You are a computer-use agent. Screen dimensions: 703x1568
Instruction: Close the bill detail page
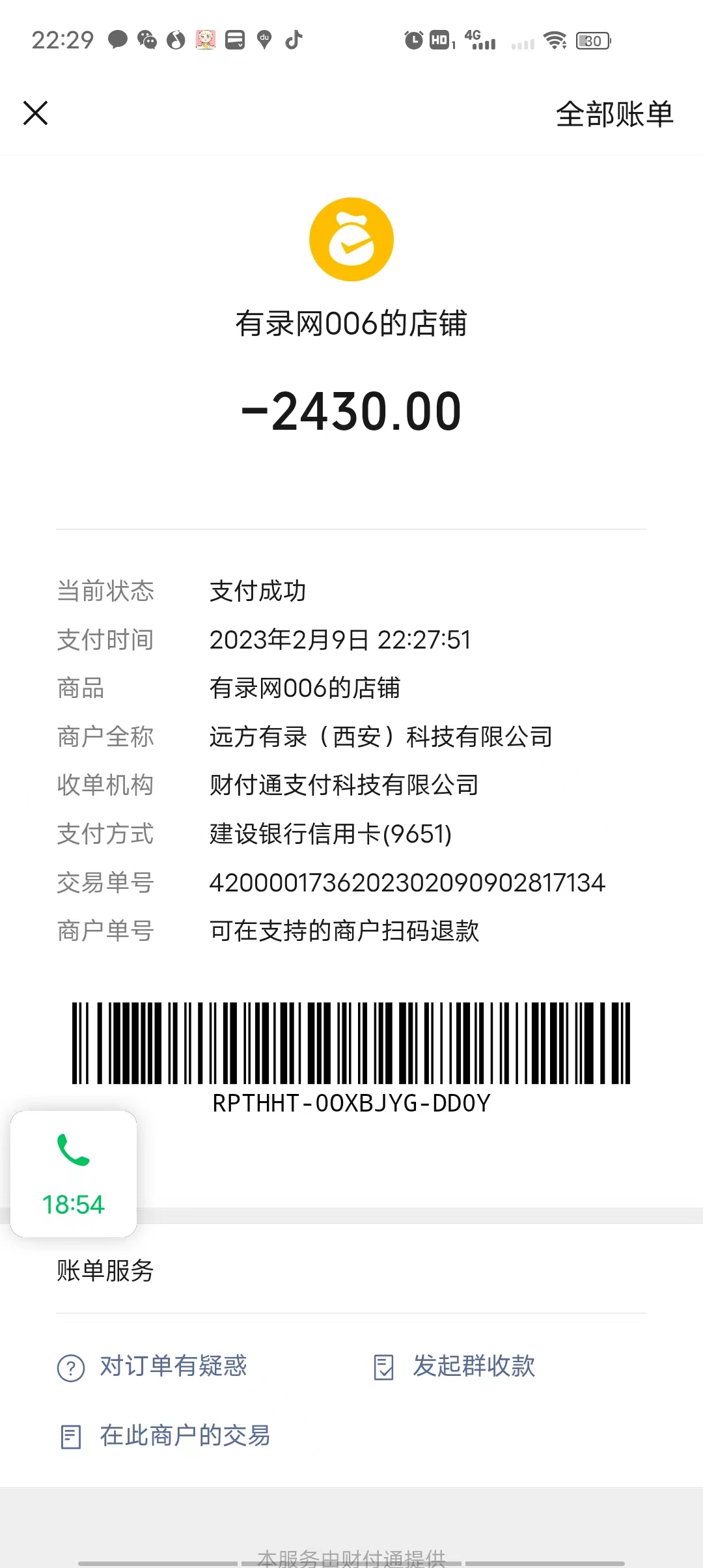point(36,113)
